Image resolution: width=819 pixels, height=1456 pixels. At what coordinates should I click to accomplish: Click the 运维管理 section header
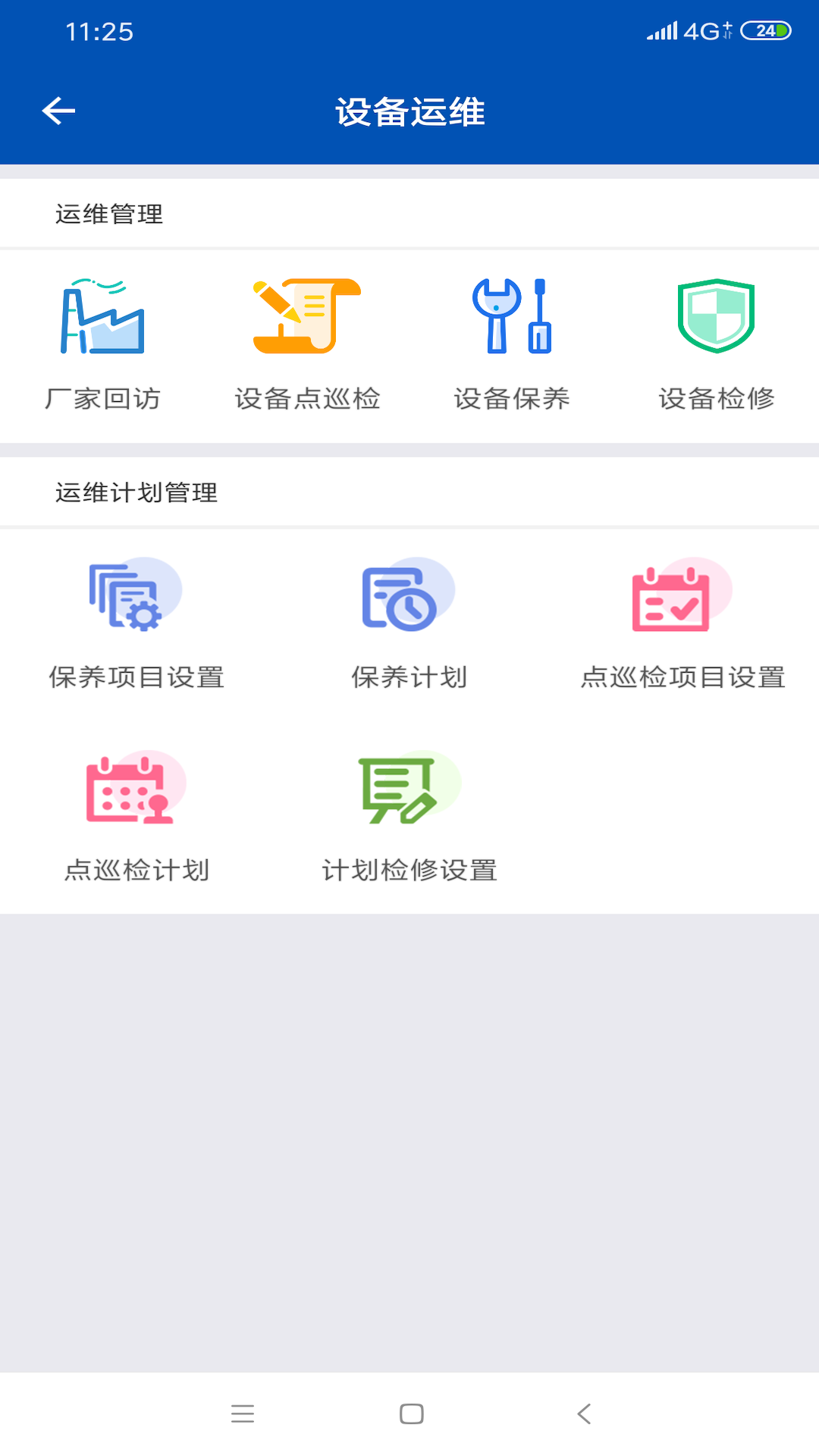[108, 213]
